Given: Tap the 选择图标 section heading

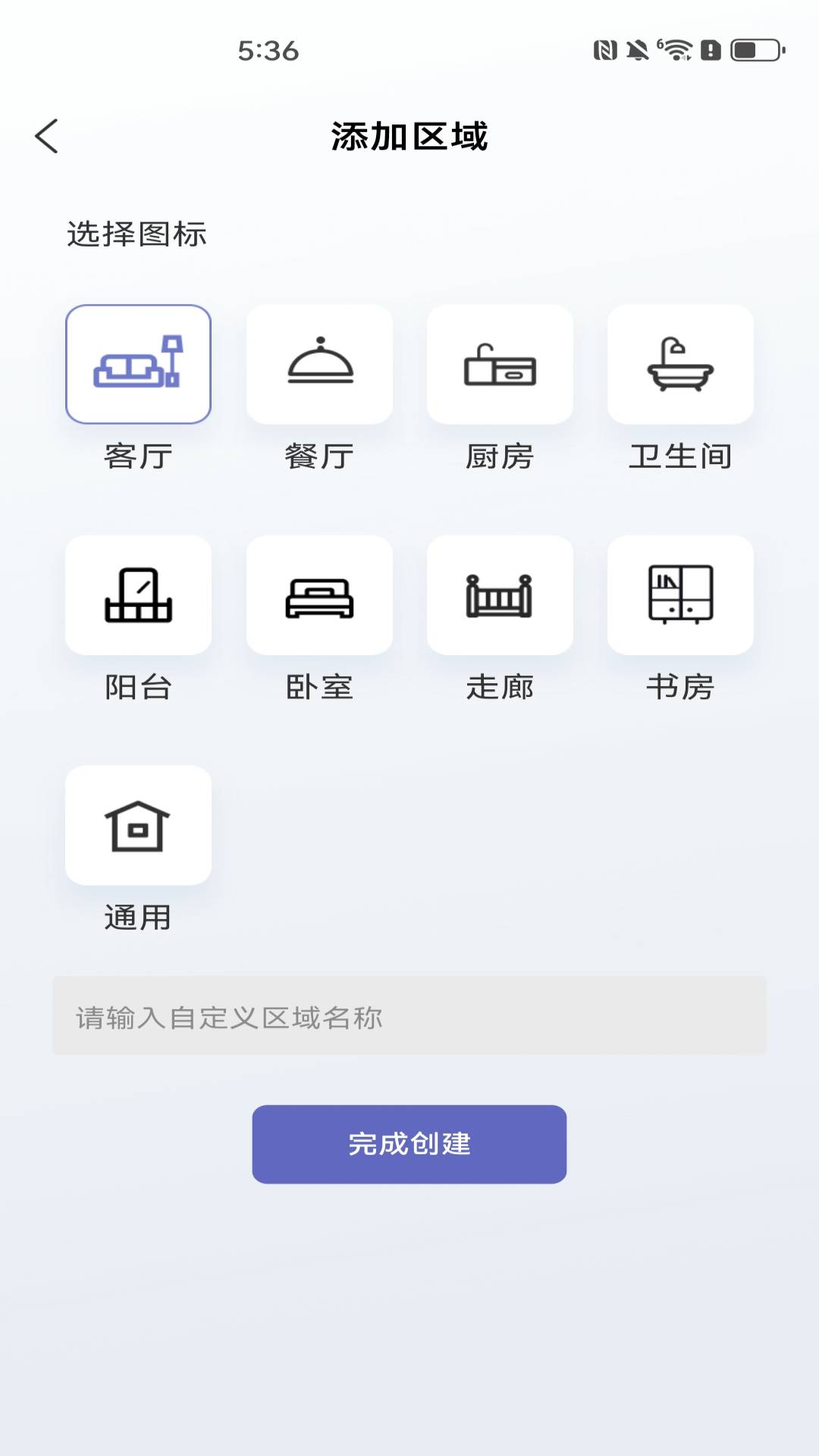Looking at the screenshot, I should pos(137,231).
